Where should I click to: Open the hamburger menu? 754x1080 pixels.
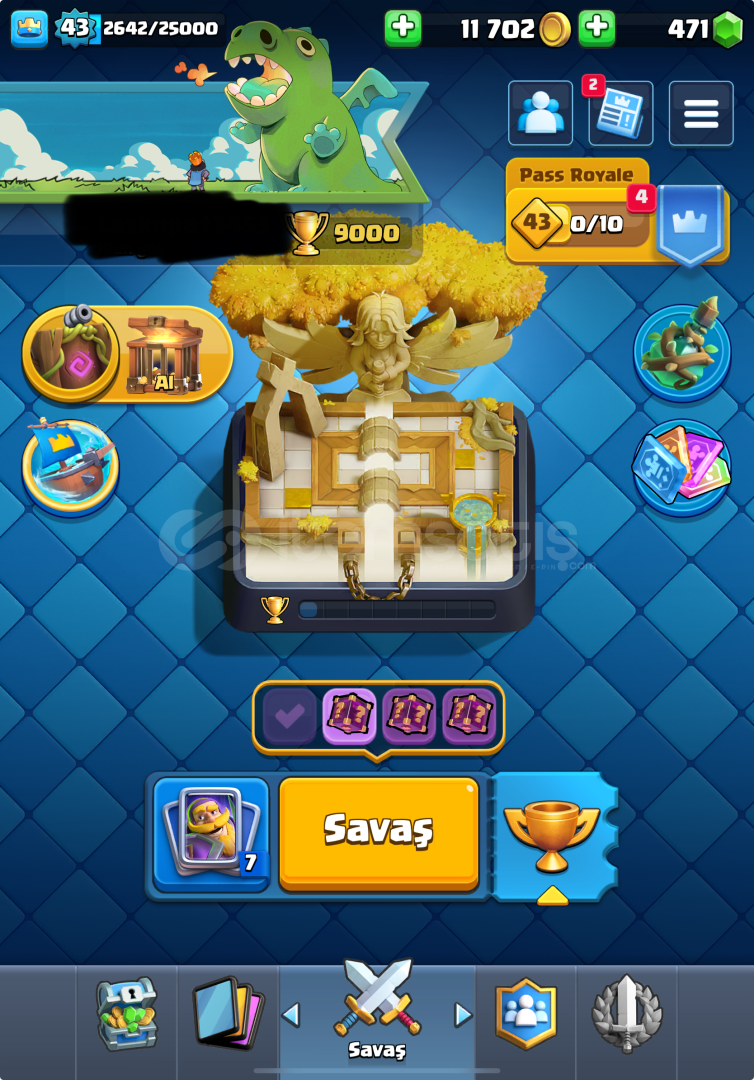pyautogui.click(x=700, y=114)
